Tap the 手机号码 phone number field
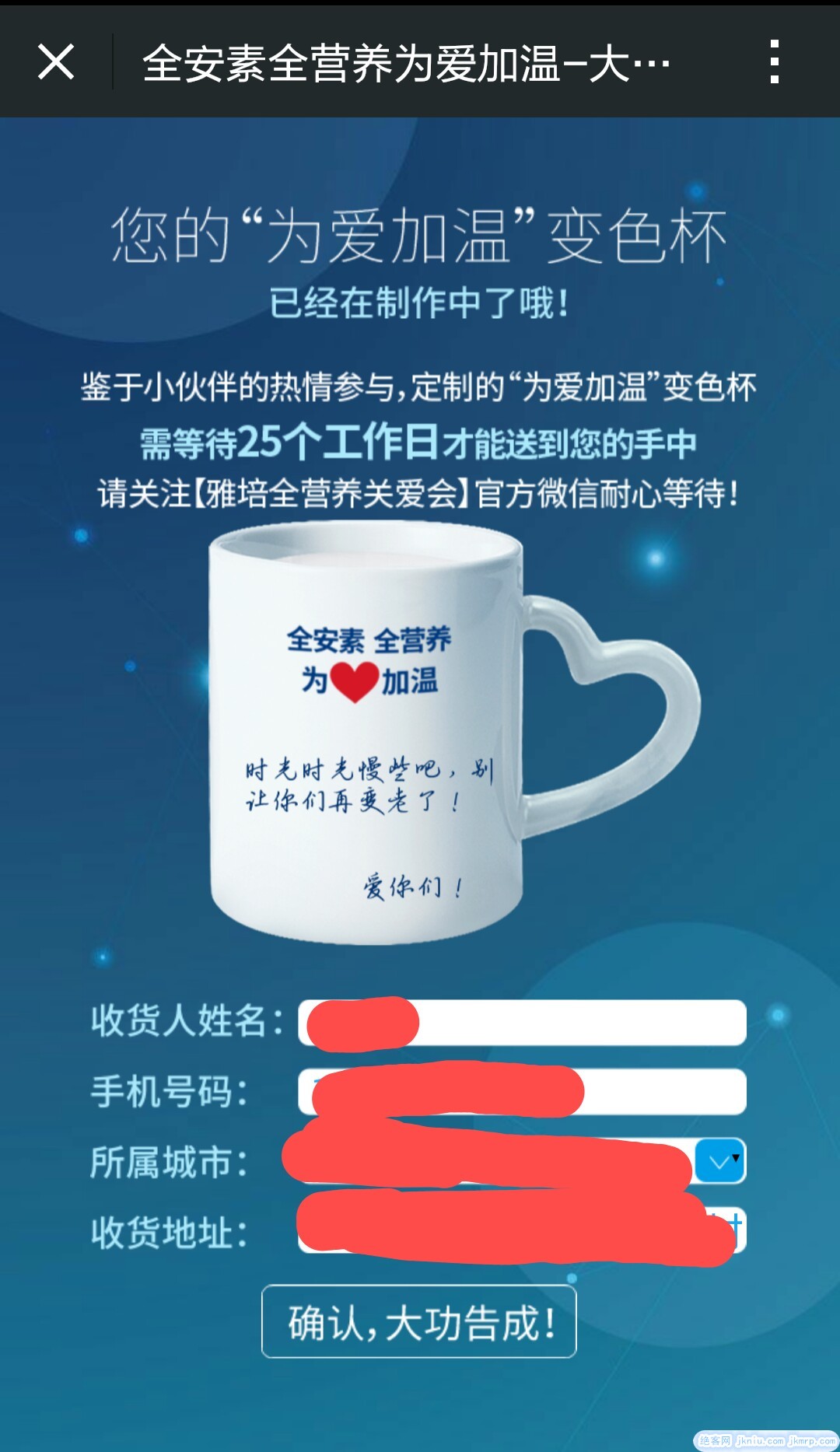Viewport: 840px width, 1452px height. click(x=661, y=1091)
